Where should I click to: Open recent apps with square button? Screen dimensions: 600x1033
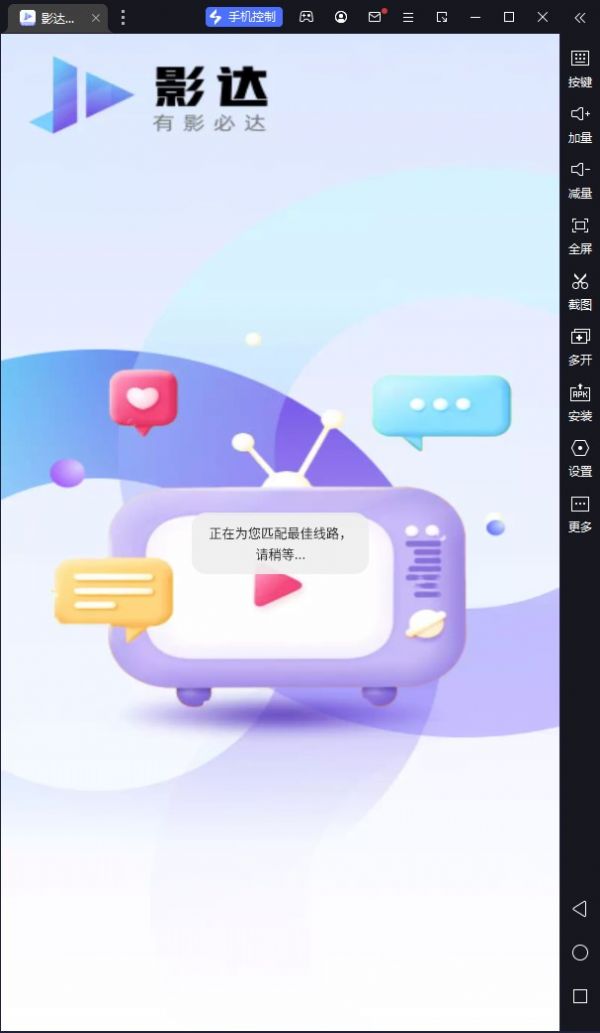click(x=580, y=996)
